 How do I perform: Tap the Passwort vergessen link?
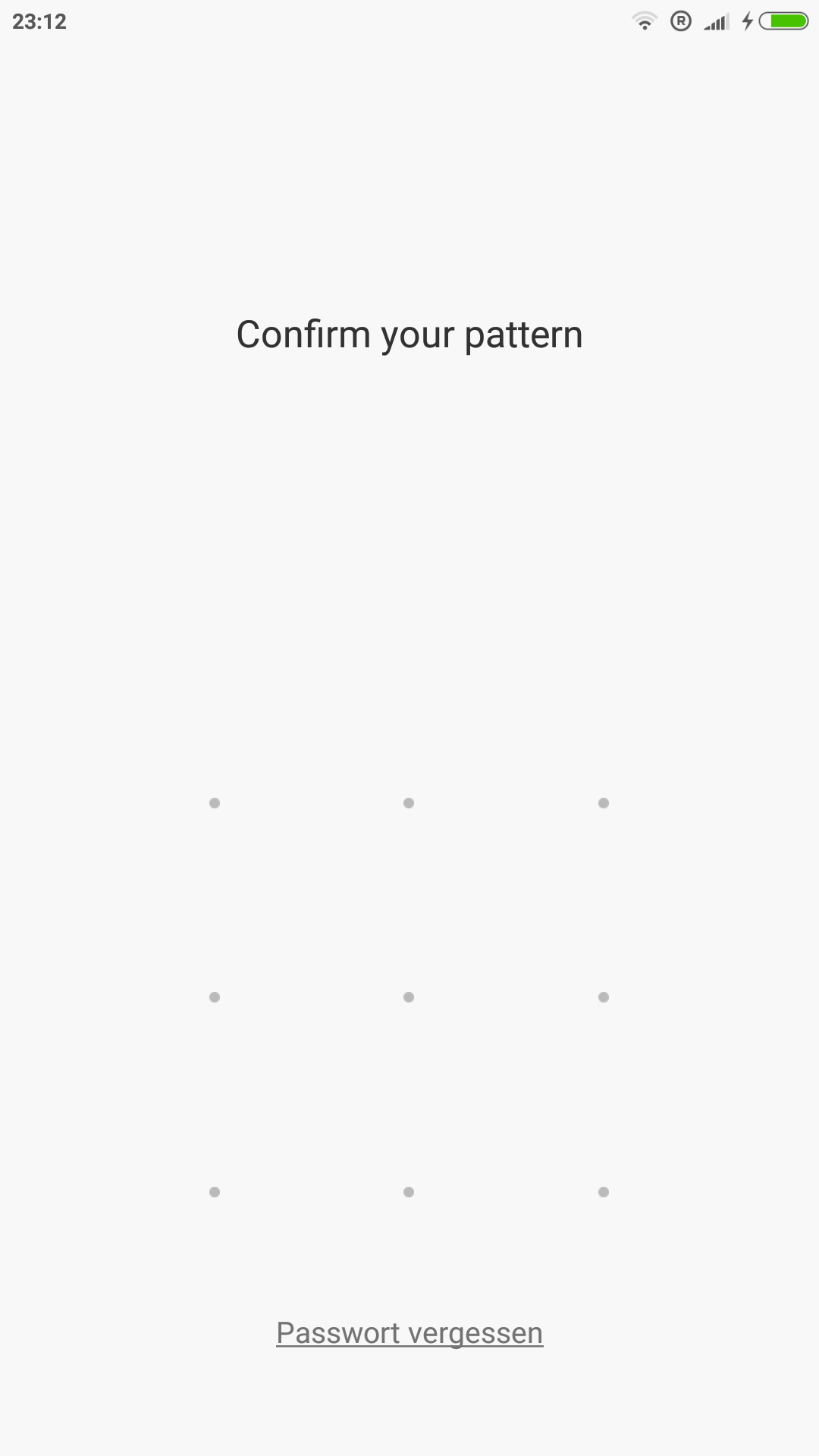tap(409, 1333)
